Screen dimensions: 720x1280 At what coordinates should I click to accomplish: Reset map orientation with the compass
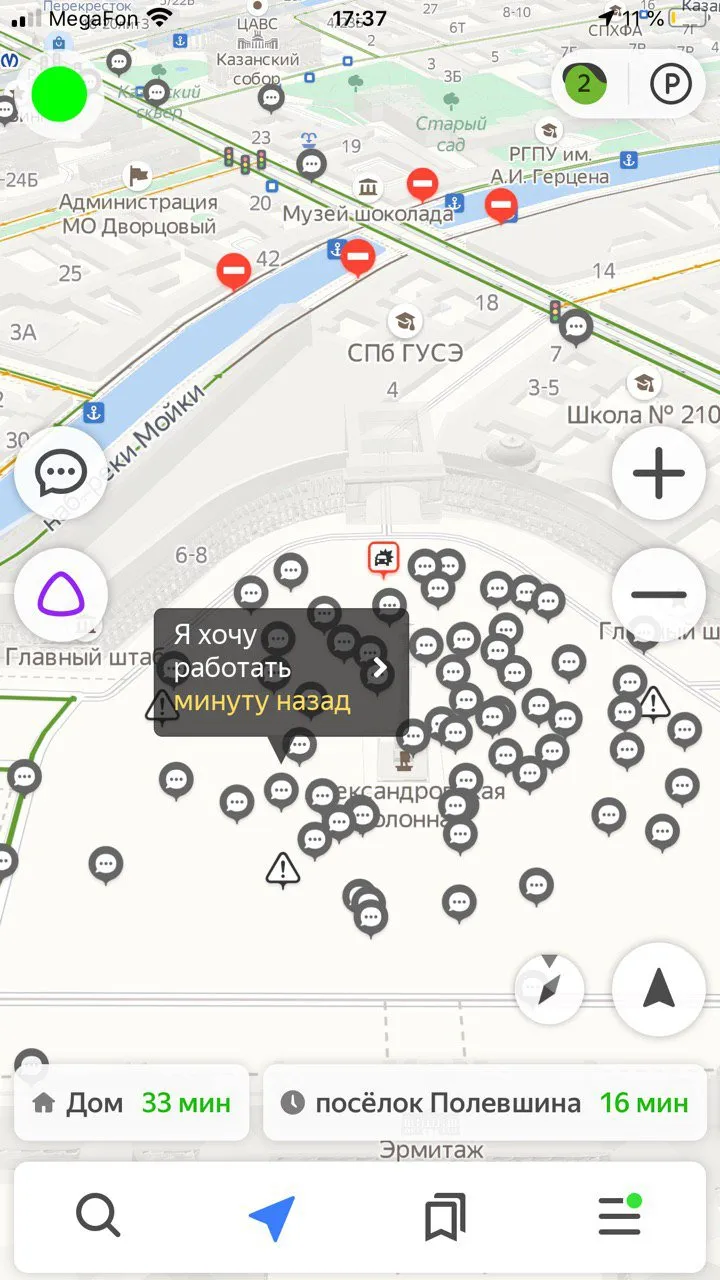(548, 988)
